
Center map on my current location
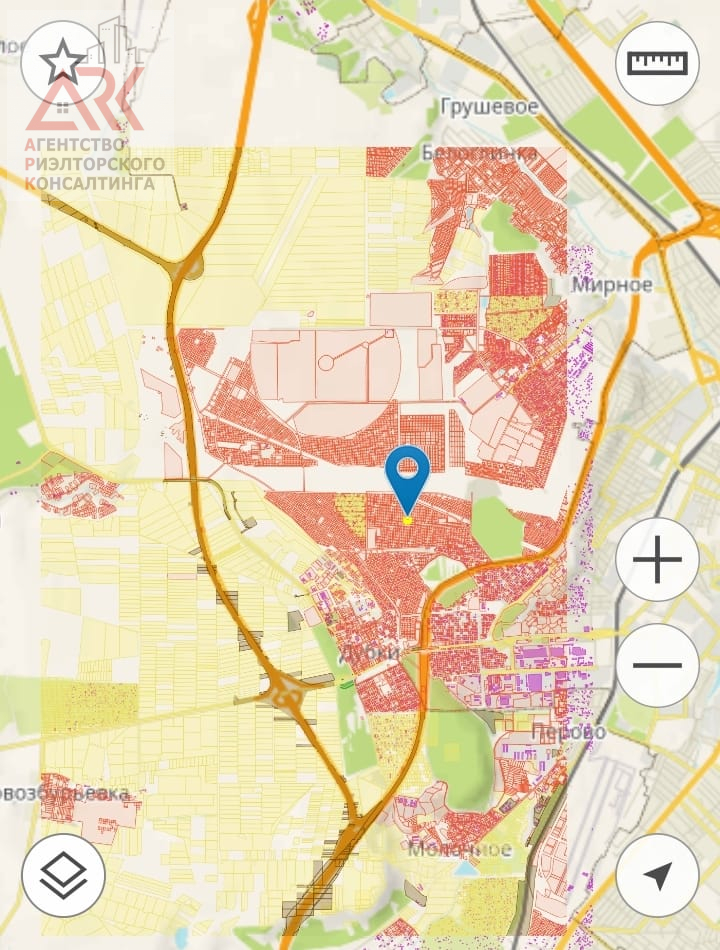click(657, 876)
